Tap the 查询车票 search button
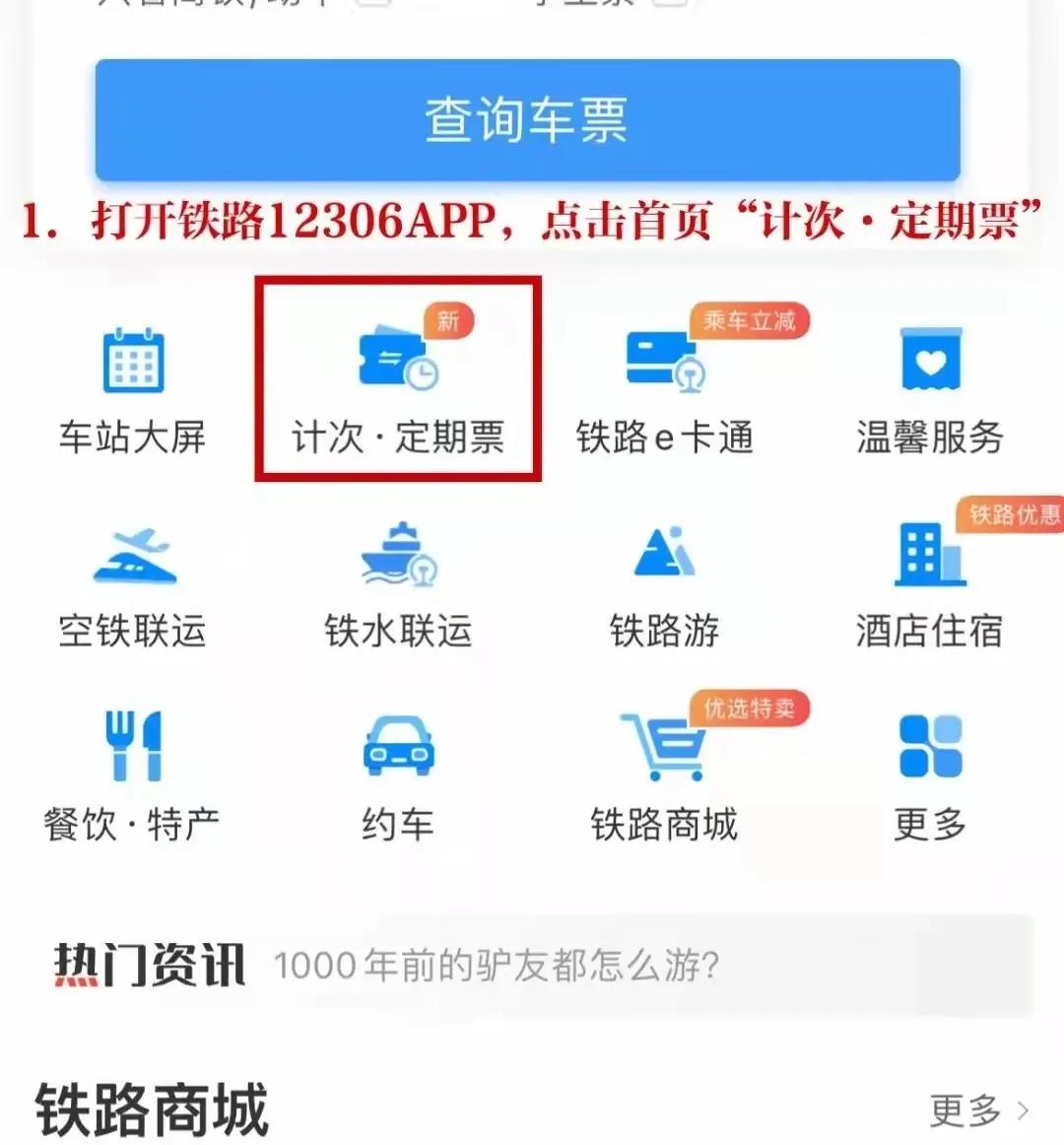 click(527, 120)
